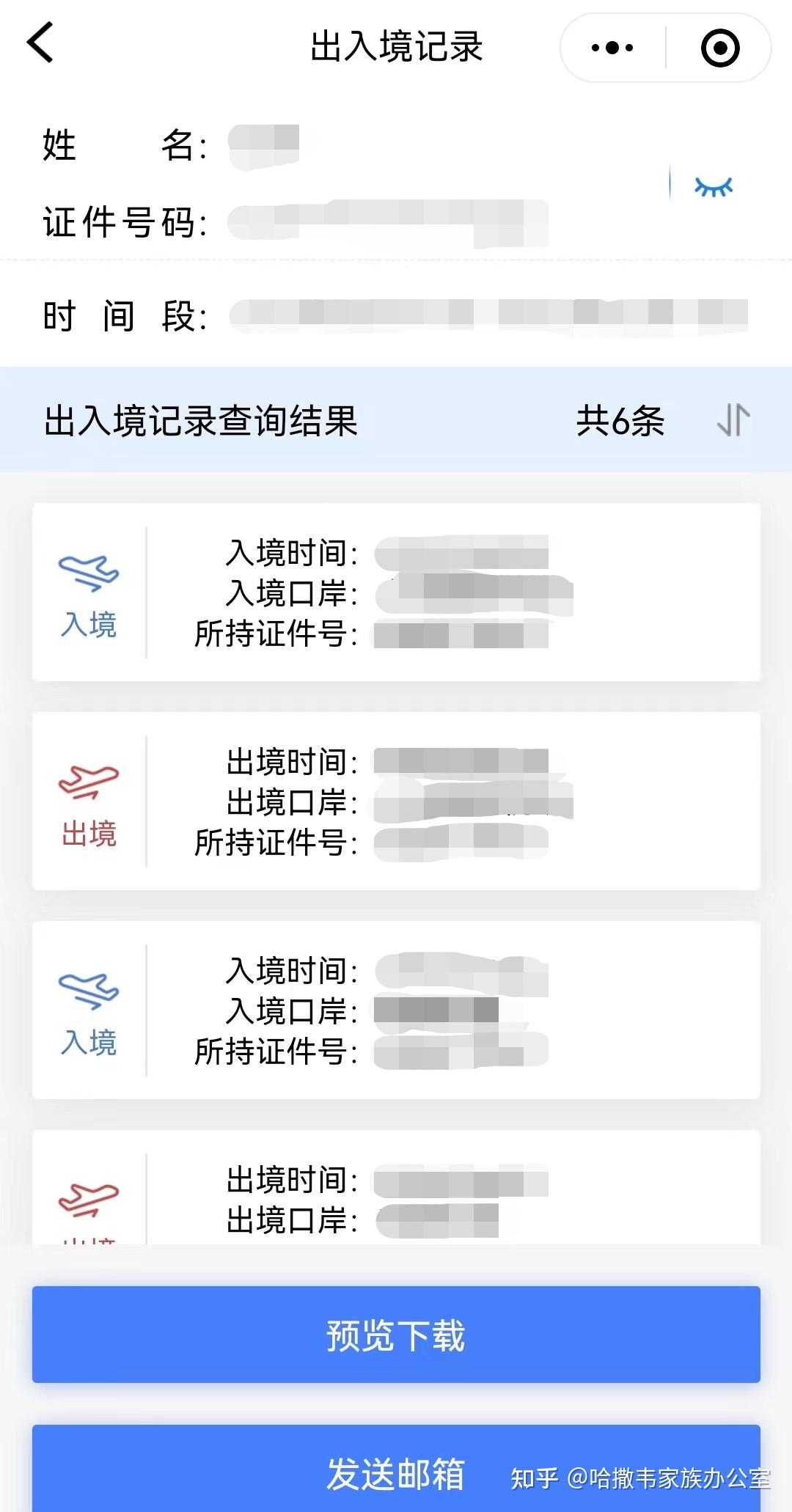
Task: Click the 预览下载 button
Action: 396,1336
